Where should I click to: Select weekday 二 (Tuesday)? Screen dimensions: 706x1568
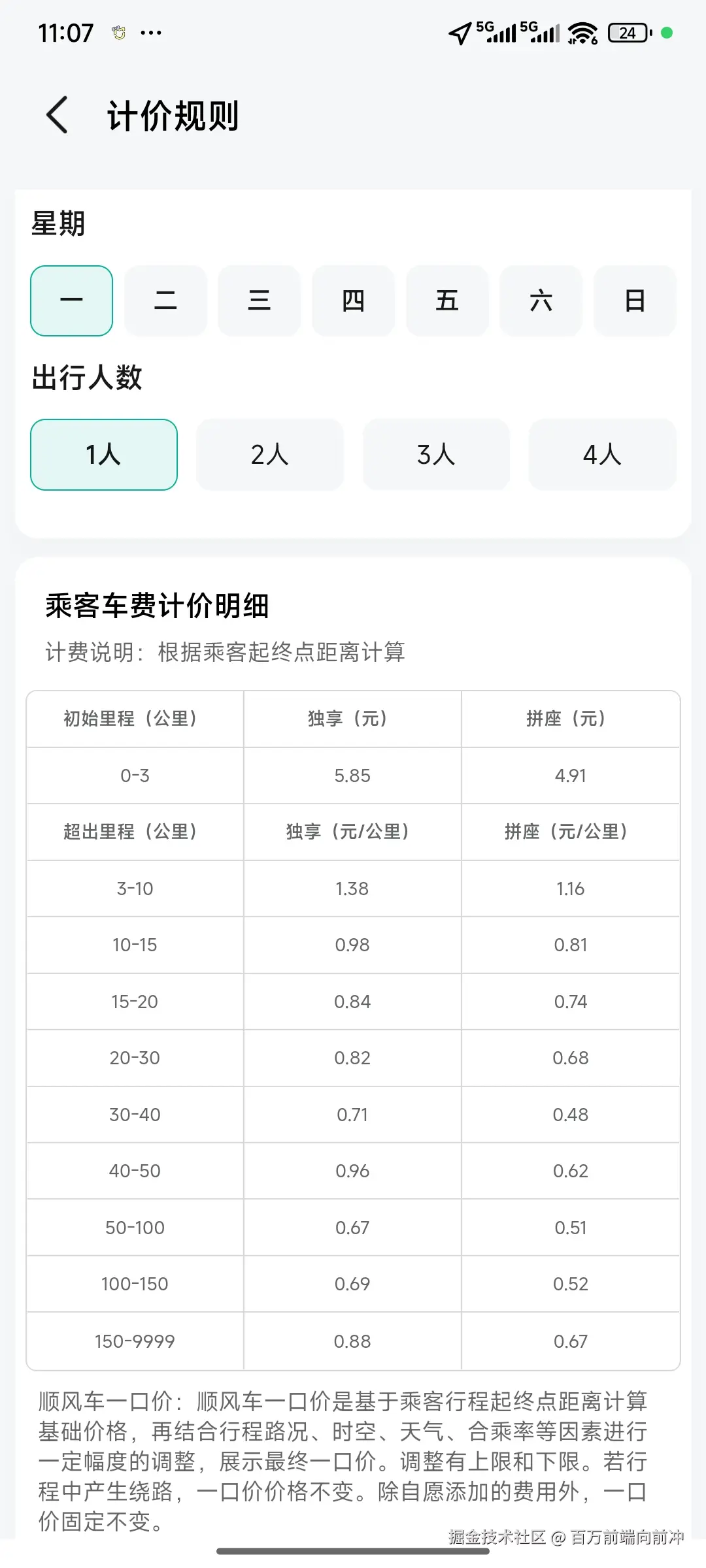point(165,300)
